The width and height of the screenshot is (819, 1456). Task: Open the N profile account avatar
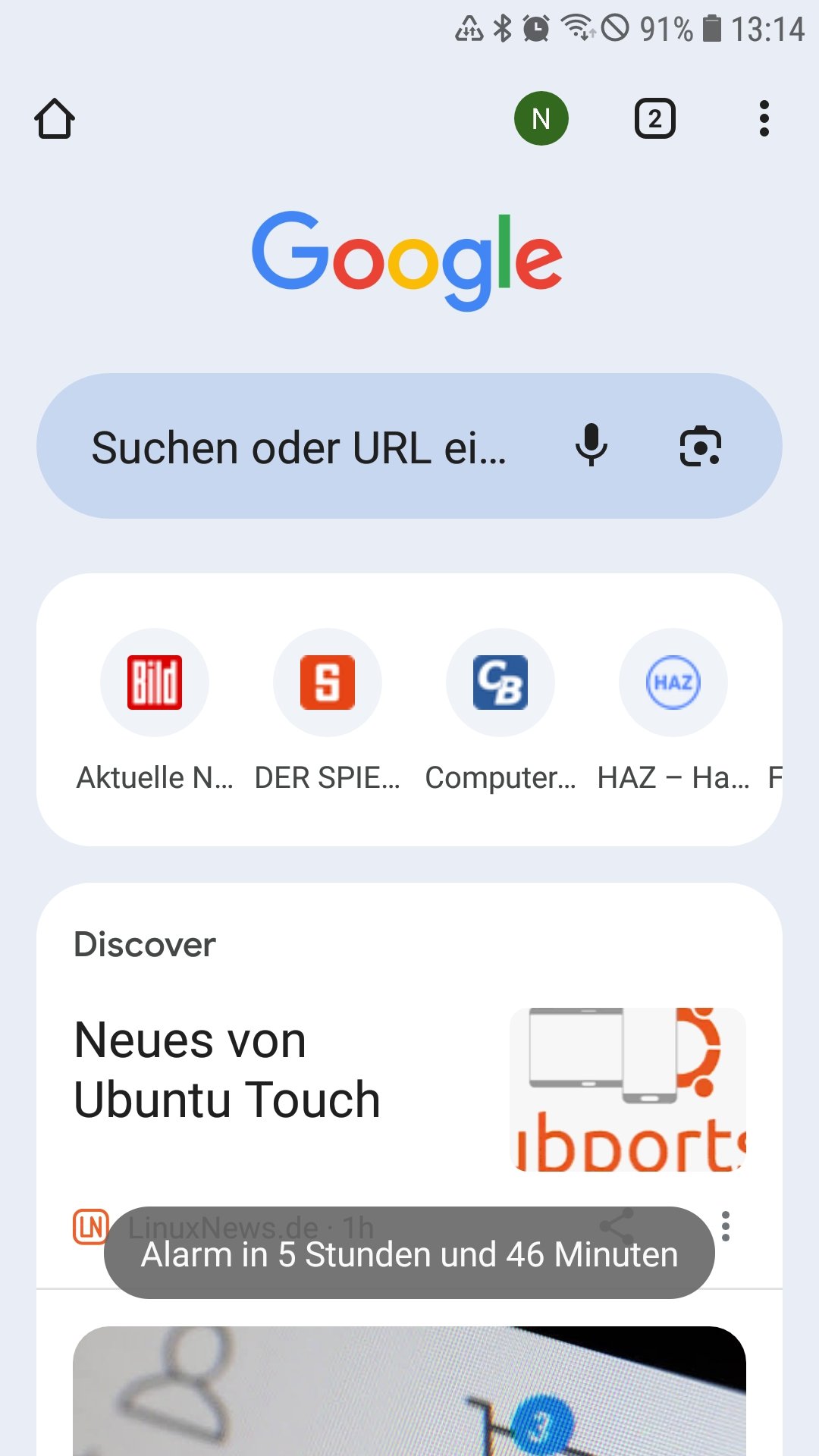click(x=541, y=118)
